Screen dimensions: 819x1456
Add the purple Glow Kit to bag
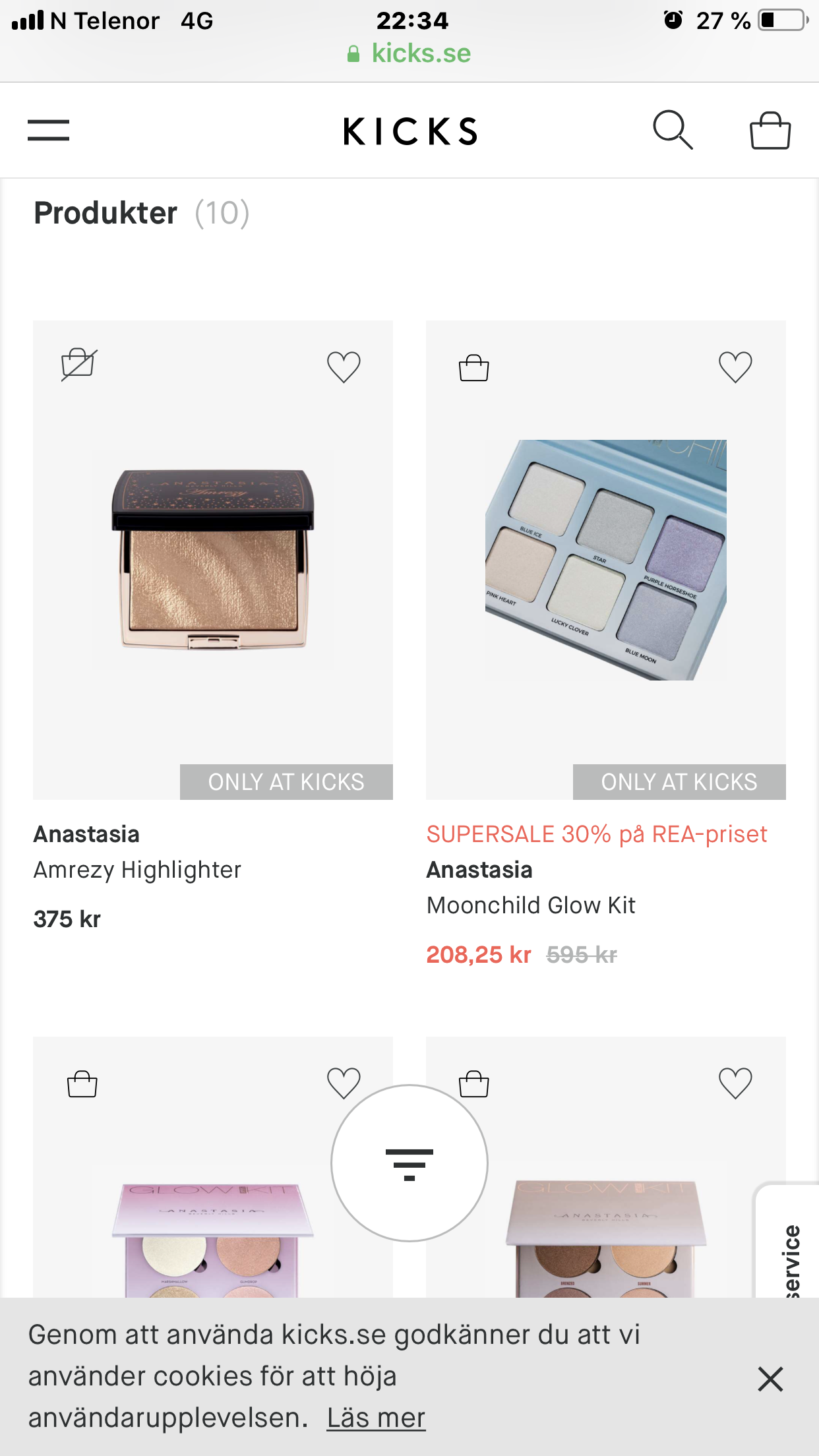(82, 1084)
